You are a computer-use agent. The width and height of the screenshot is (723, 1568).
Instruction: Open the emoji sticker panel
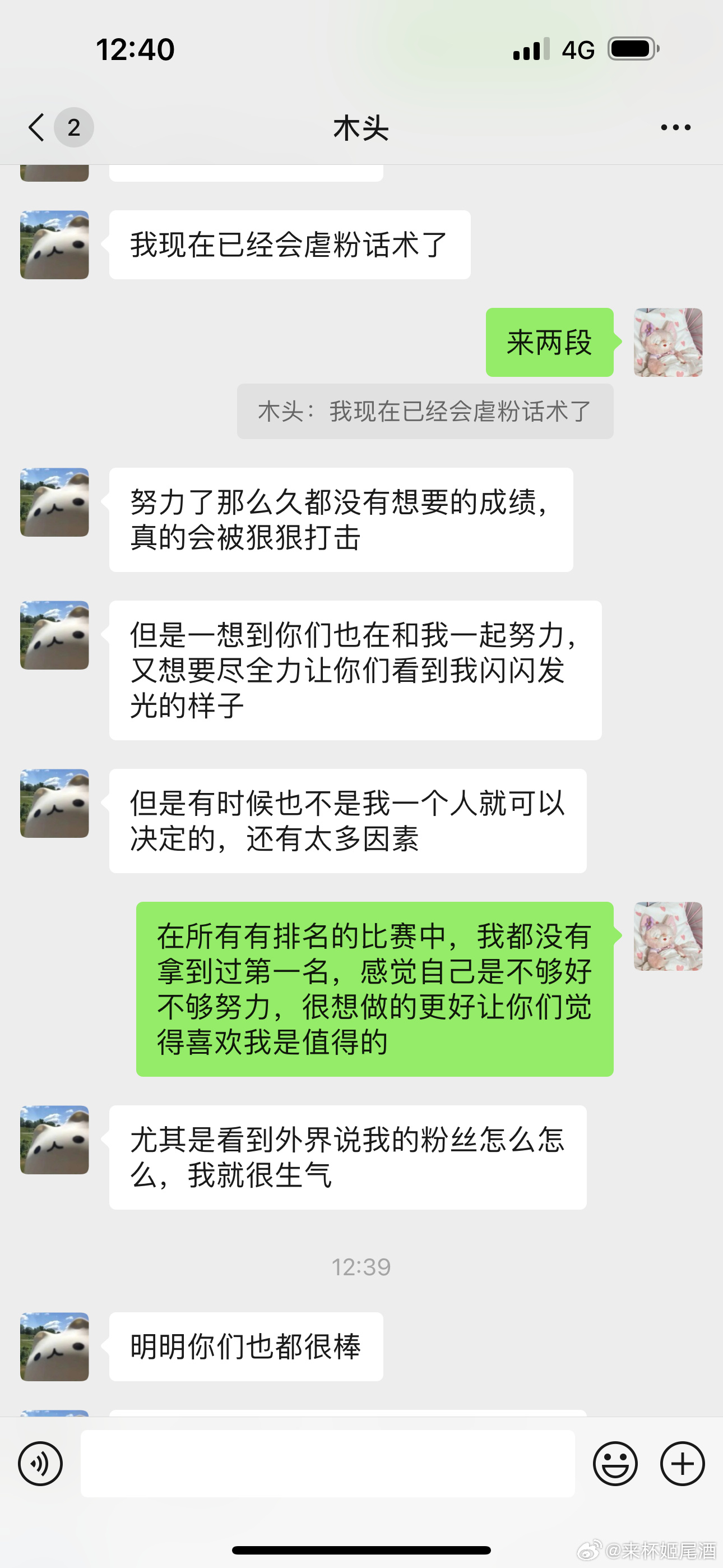point(615,1463)
